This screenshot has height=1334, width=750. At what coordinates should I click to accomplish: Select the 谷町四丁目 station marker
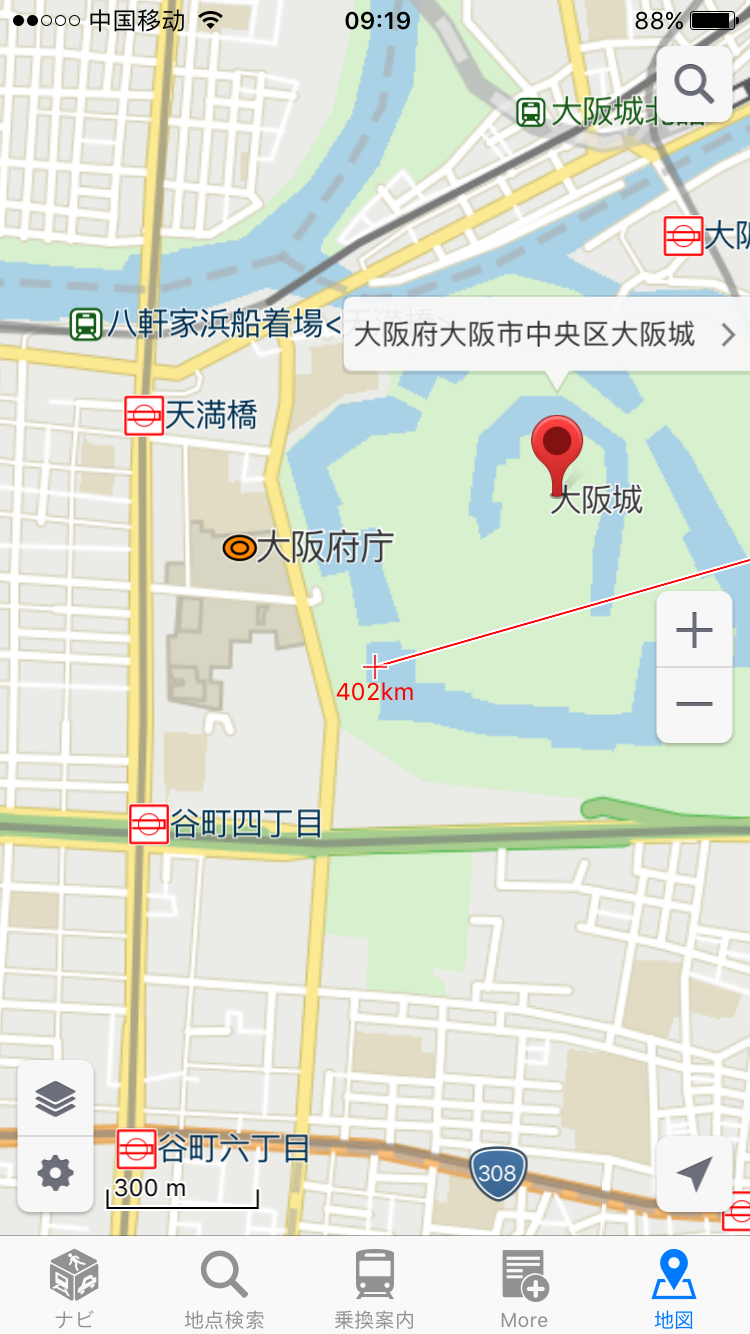tap(149, 824)
